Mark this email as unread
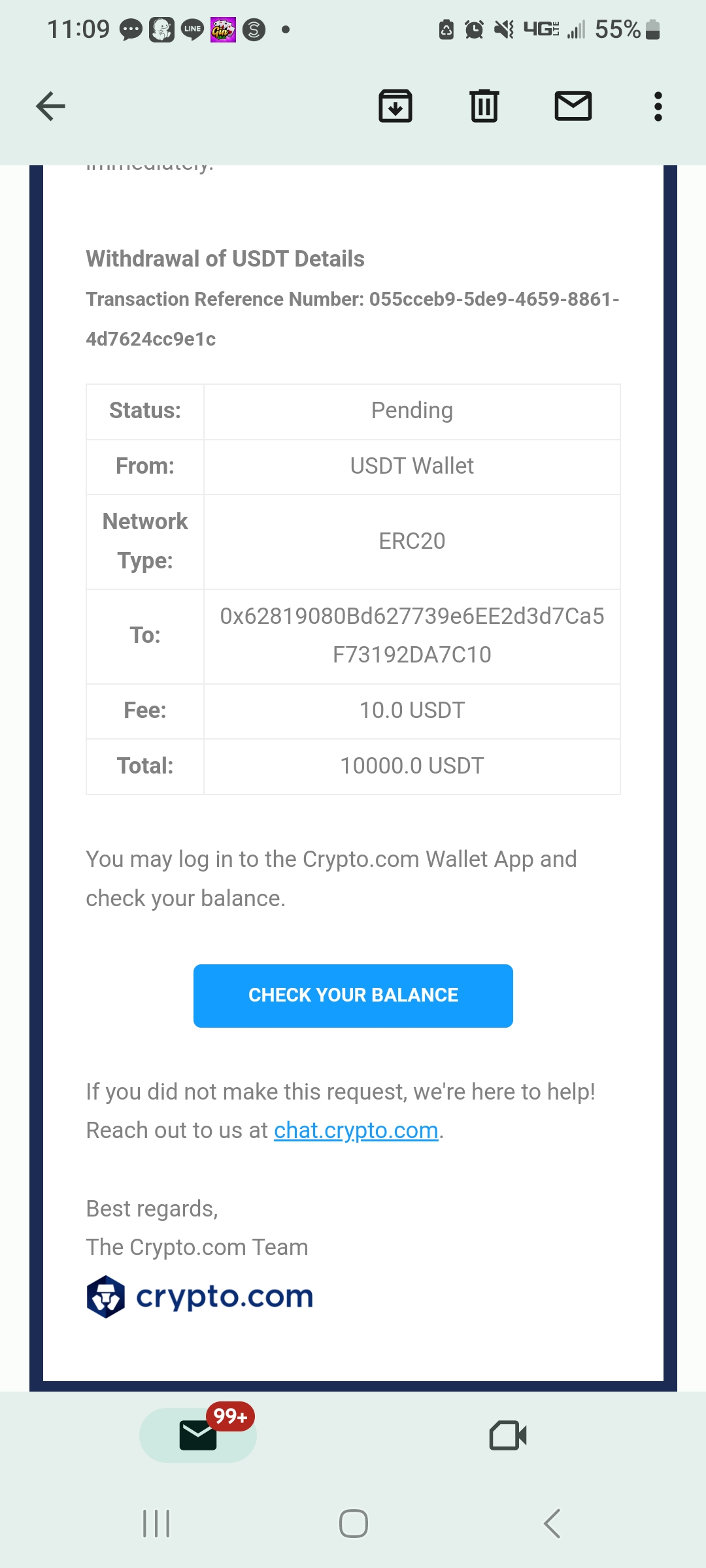Screen dimensions: 706x1568 click(573, 106)
